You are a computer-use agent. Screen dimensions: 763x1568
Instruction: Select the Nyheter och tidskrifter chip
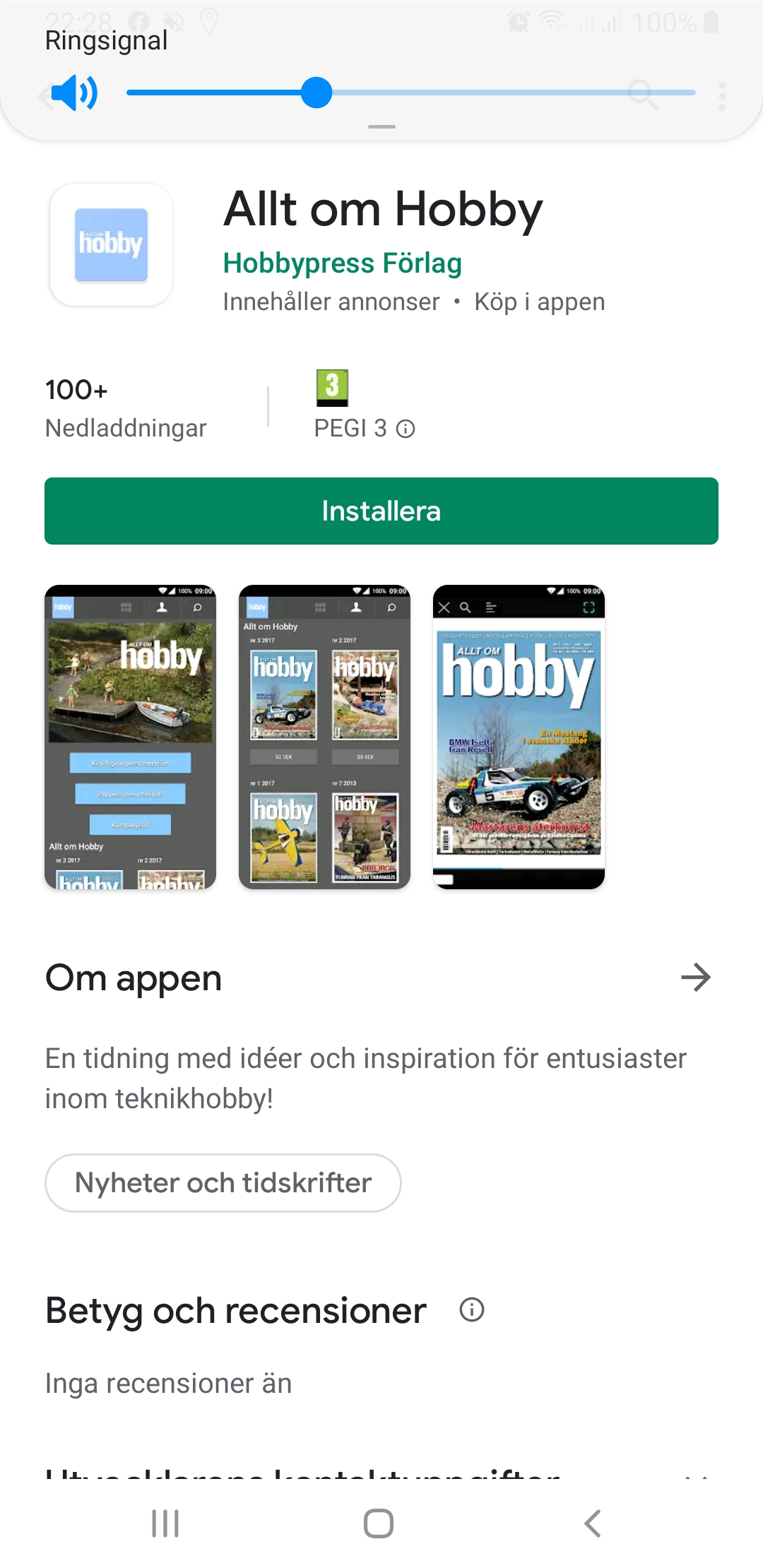(x=223, y=1183)
